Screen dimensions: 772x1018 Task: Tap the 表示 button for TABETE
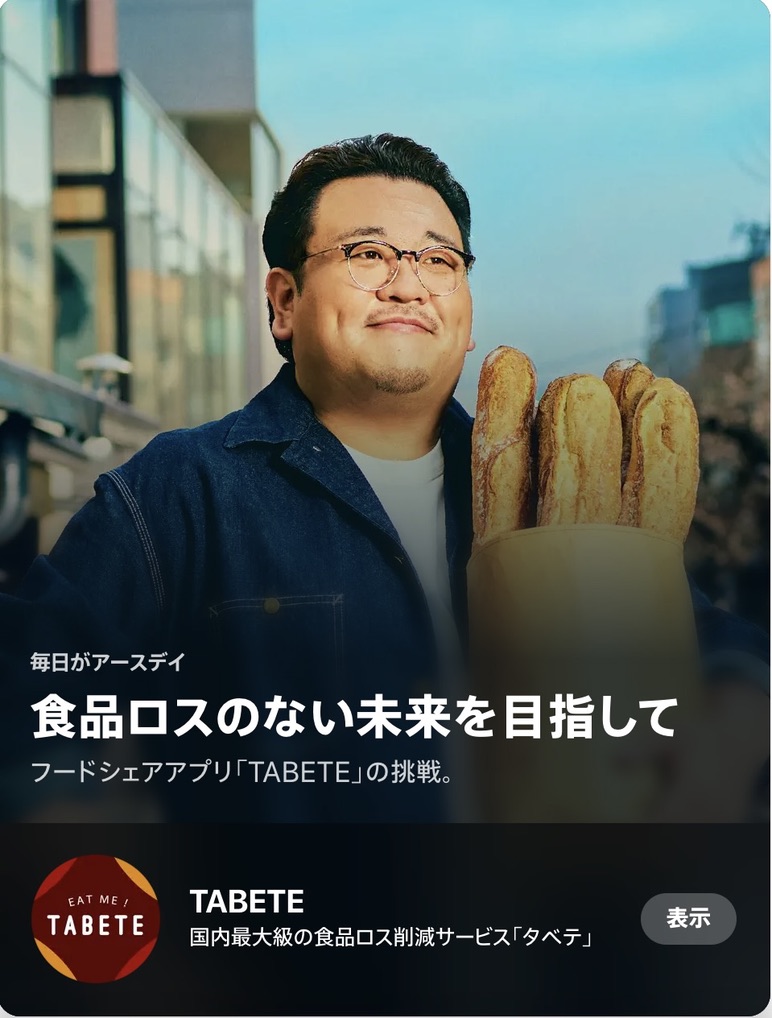(688, 919)
